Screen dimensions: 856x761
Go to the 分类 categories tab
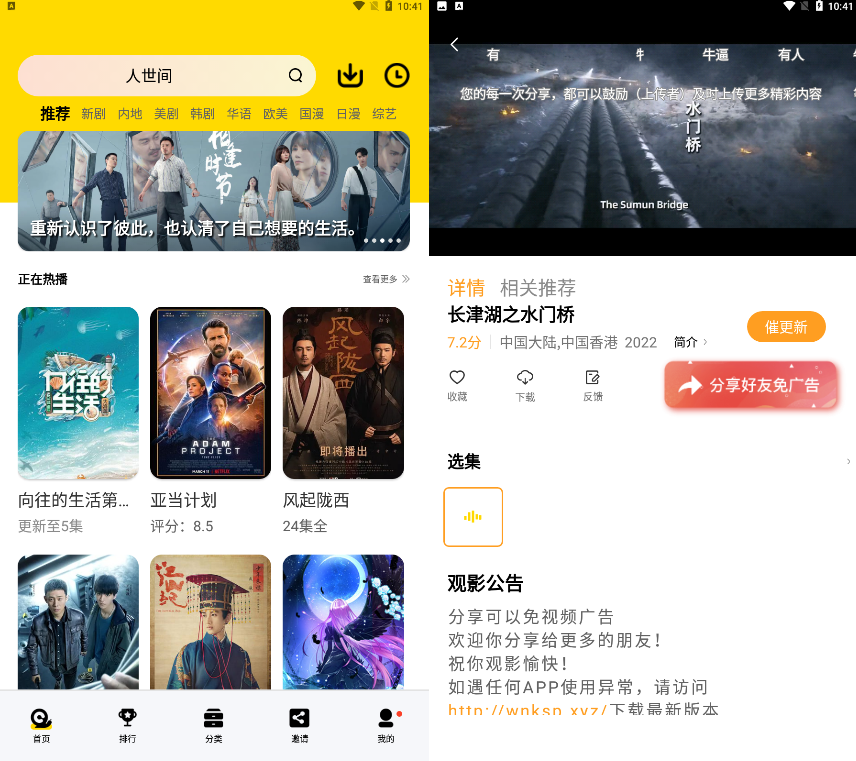(x=213, y=725)
